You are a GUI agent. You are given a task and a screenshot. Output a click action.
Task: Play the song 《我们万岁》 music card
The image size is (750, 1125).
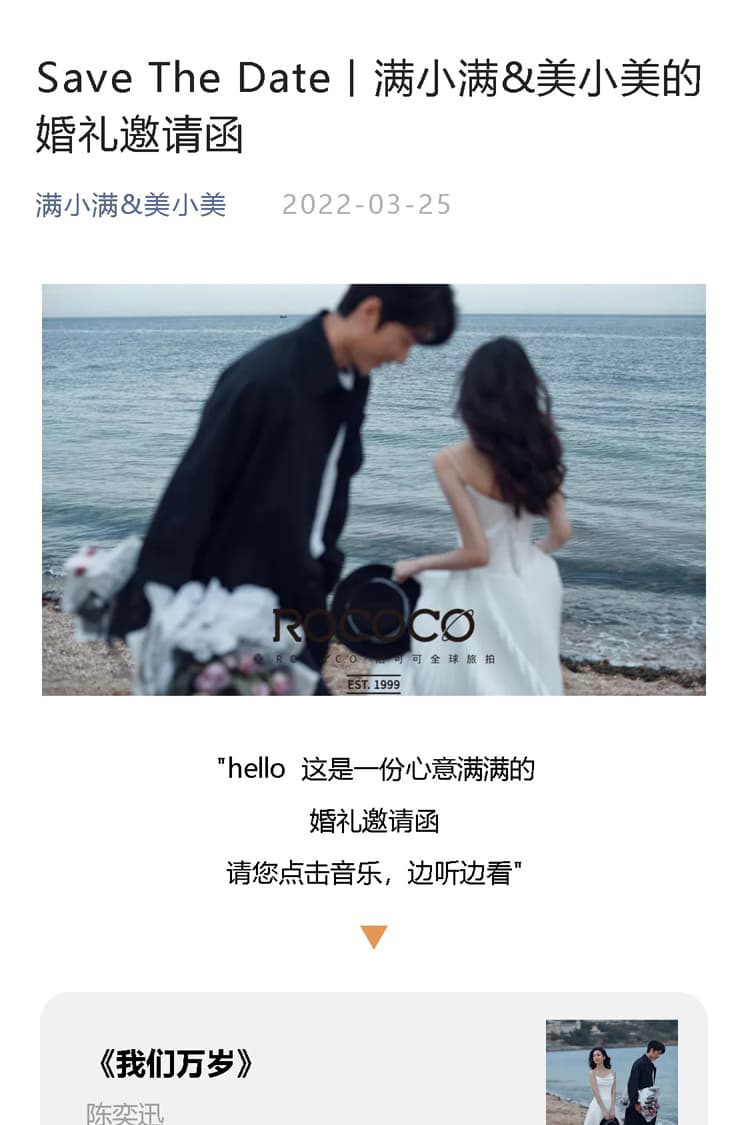pos(373,1067)
